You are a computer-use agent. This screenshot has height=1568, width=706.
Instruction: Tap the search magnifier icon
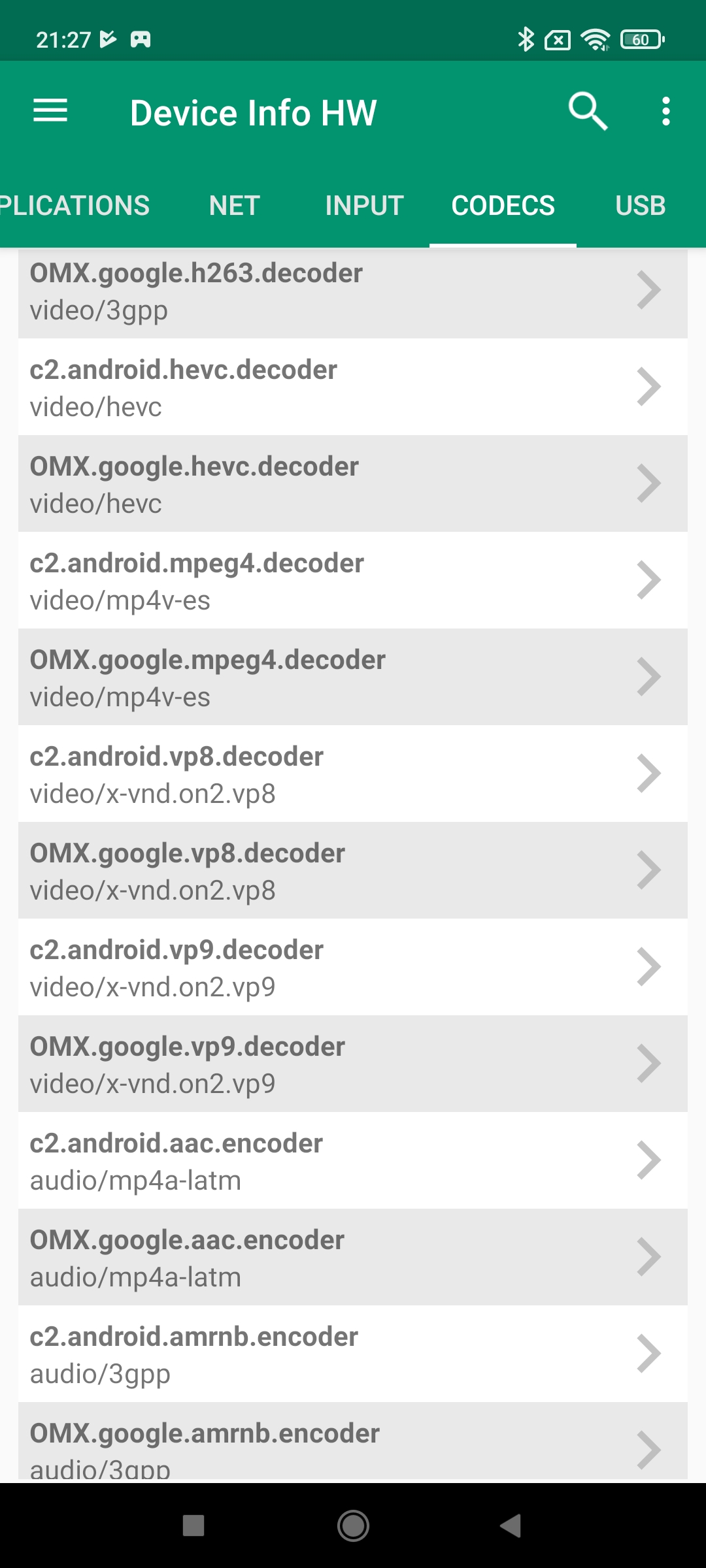pos(588,111)
